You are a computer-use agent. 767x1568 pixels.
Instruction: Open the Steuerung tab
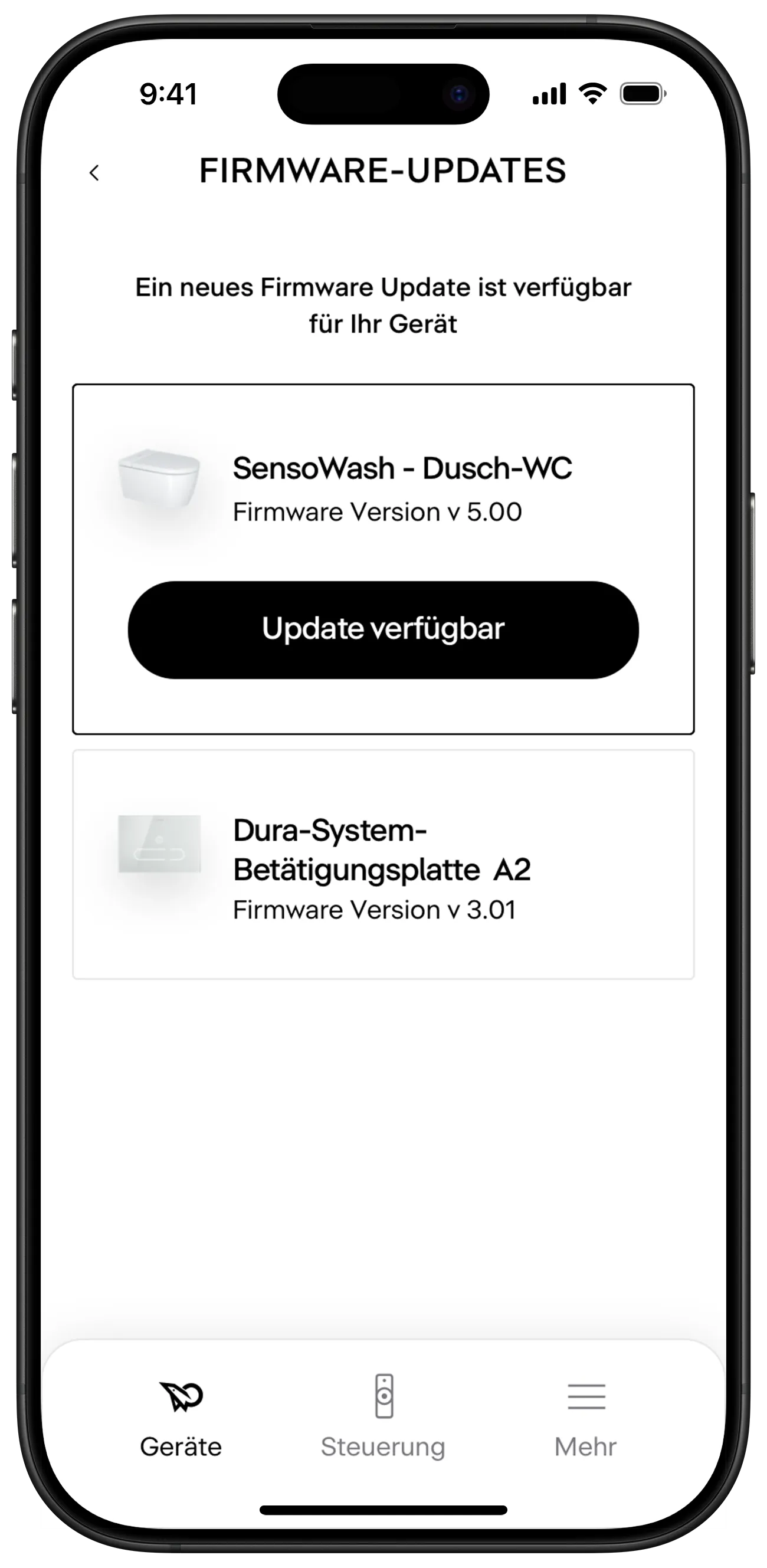[383, 1419]
